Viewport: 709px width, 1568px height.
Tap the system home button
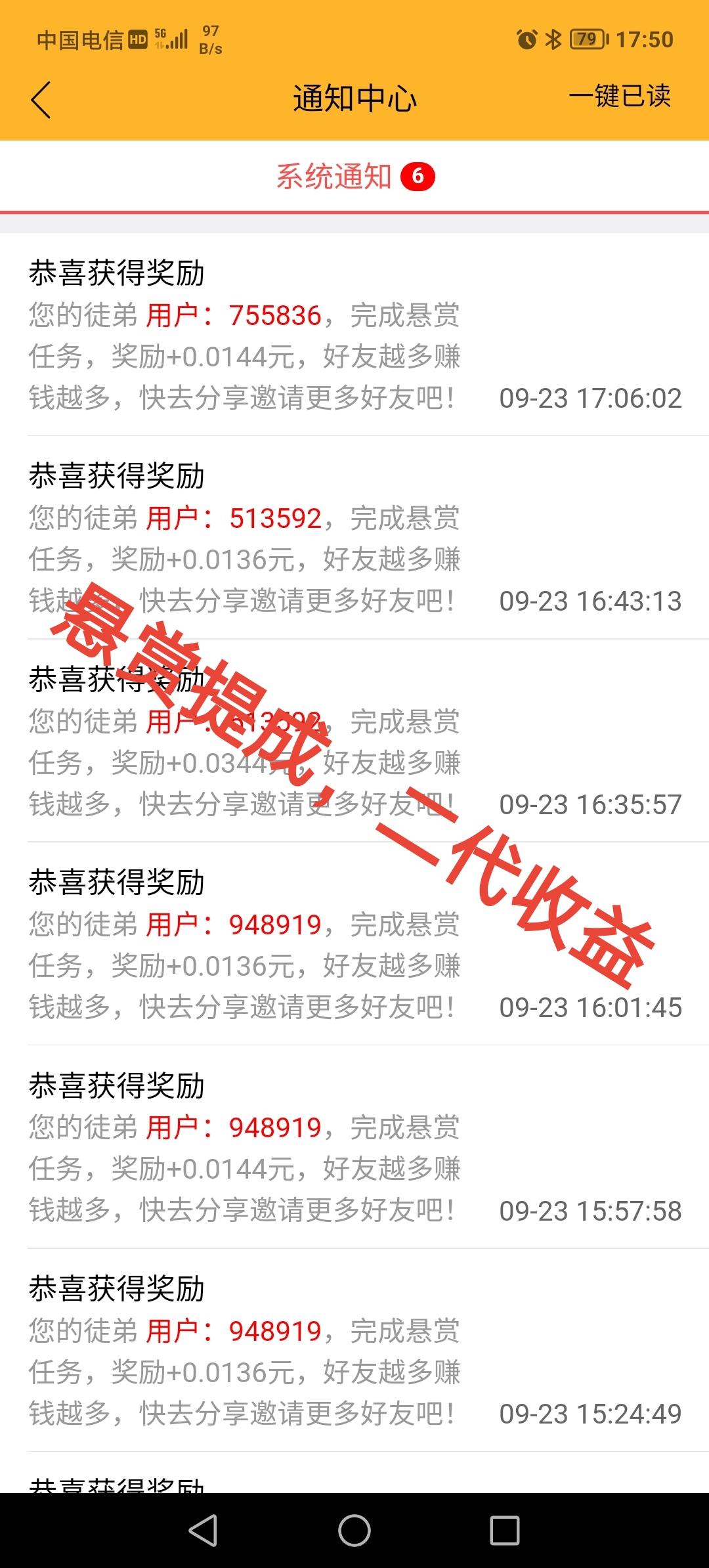(354, 1531)
